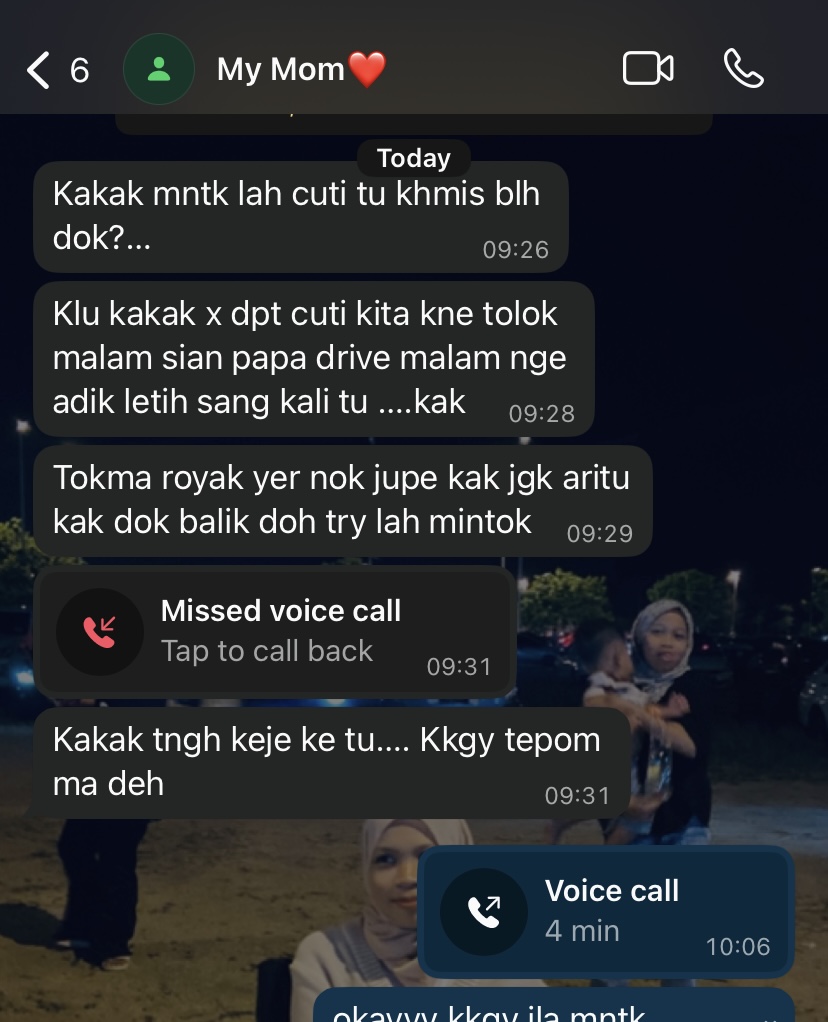Open My Mom's profile picture

158,70
